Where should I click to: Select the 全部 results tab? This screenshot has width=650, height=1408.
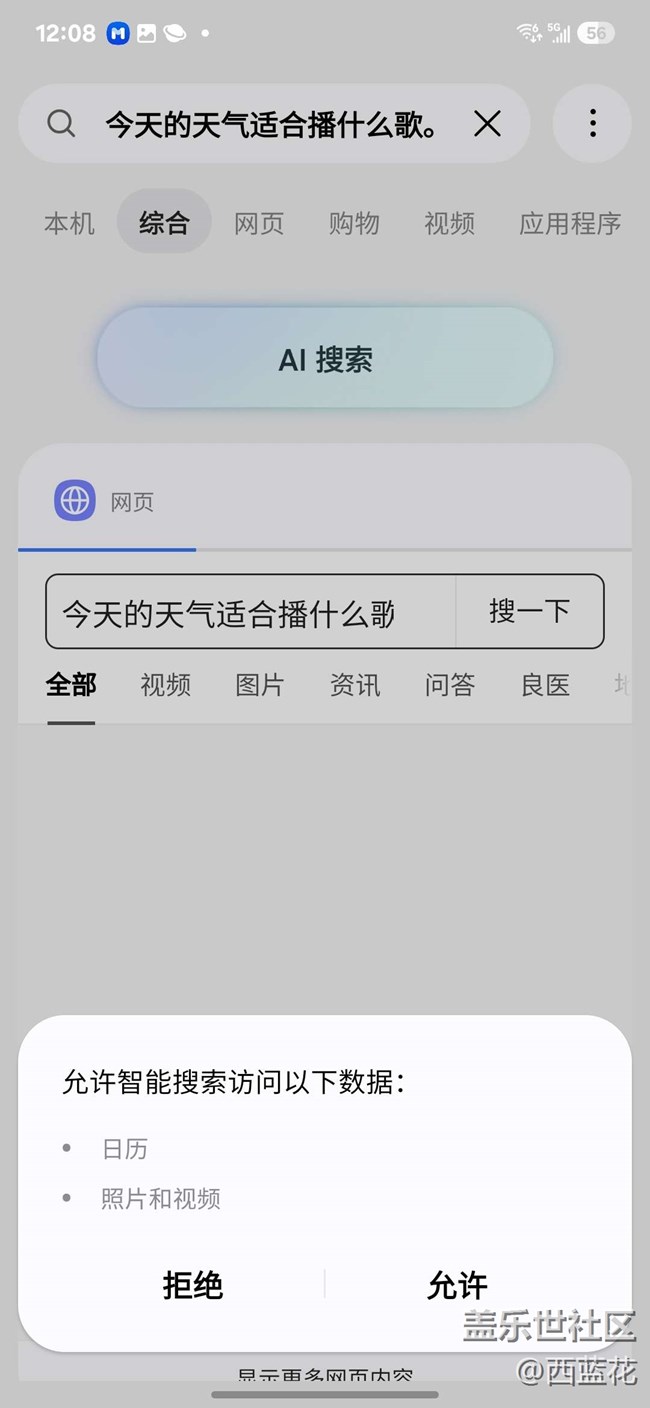coord(71,685)
